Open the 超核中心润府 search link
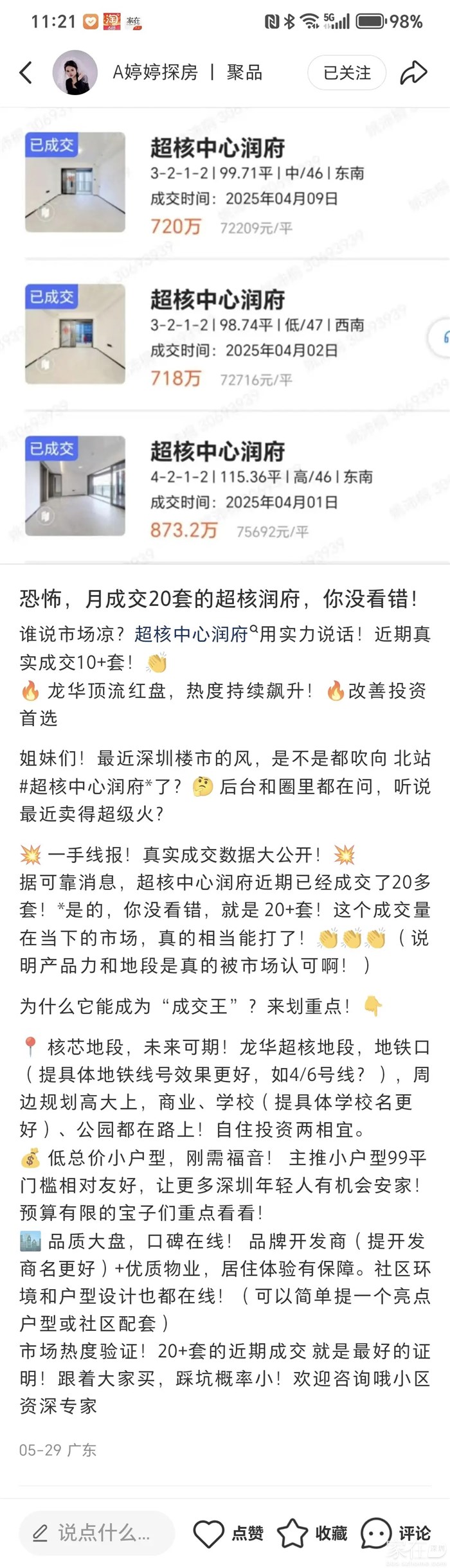Screen dimensions: 450x1568 coord(192,635)
